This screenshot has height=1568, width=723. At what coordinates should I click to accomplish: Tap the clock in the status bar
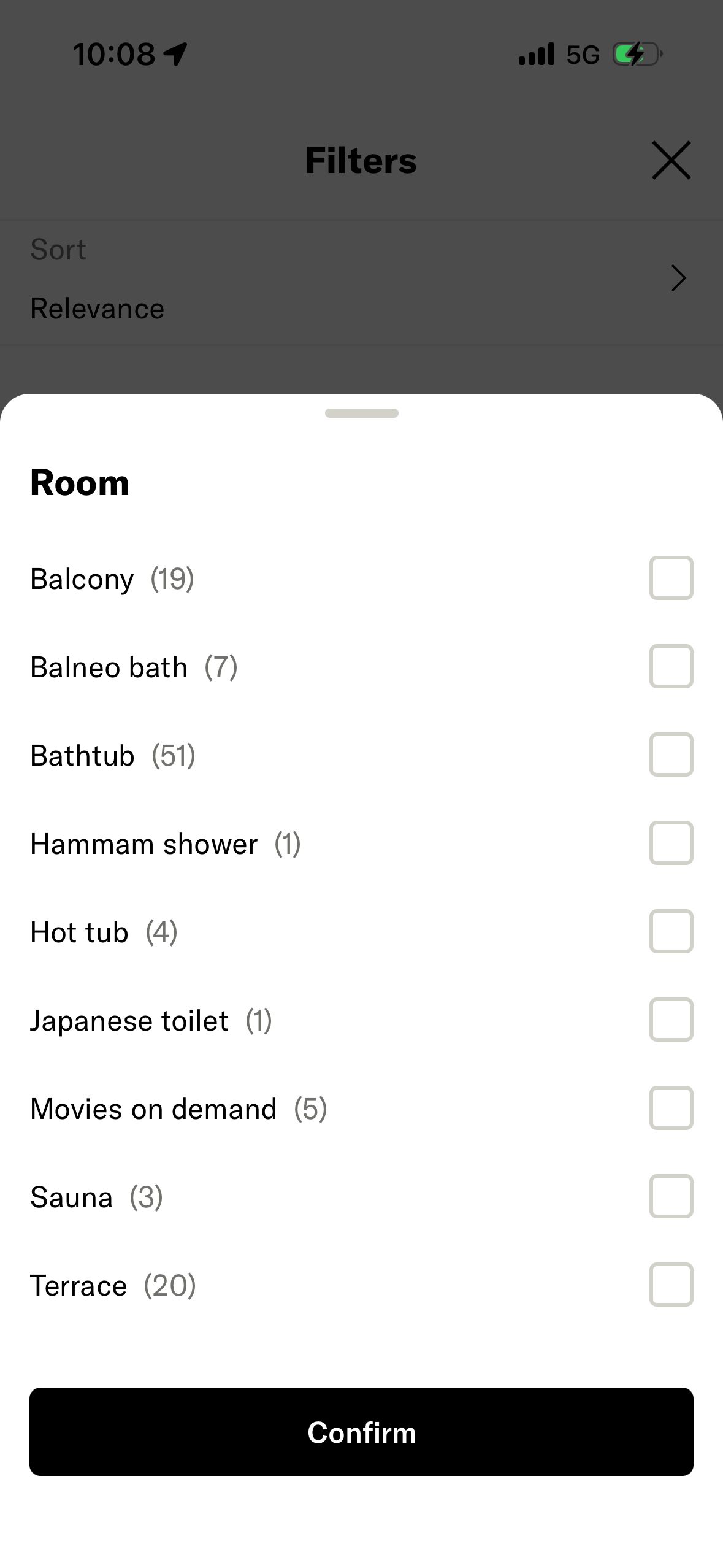pyautogui.click(x=113, y=54)
